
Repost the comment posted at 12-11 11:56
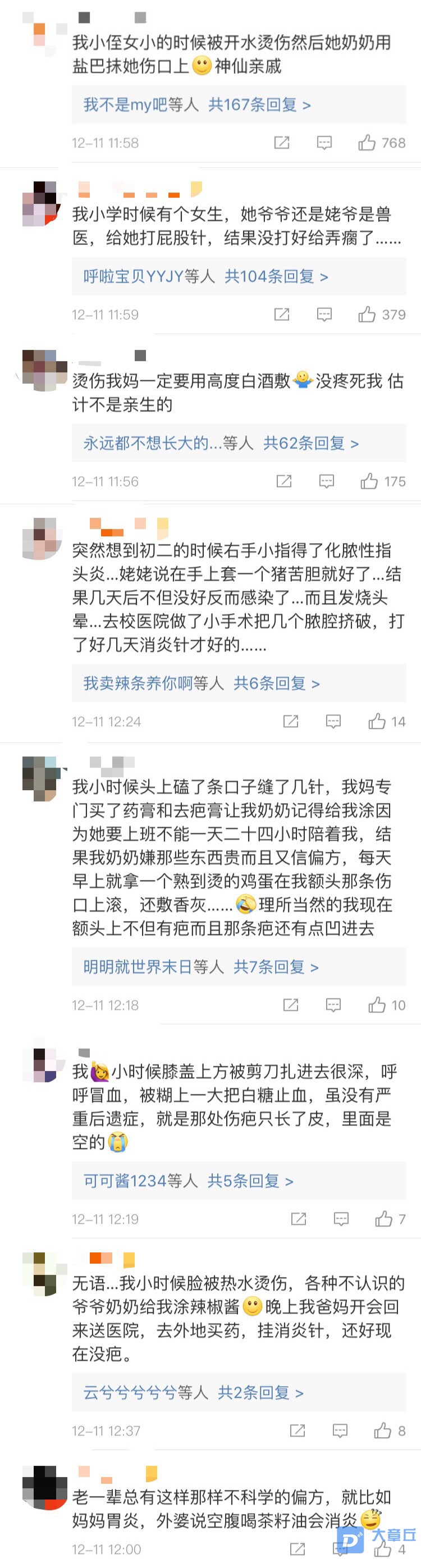[x=284, y=481]
